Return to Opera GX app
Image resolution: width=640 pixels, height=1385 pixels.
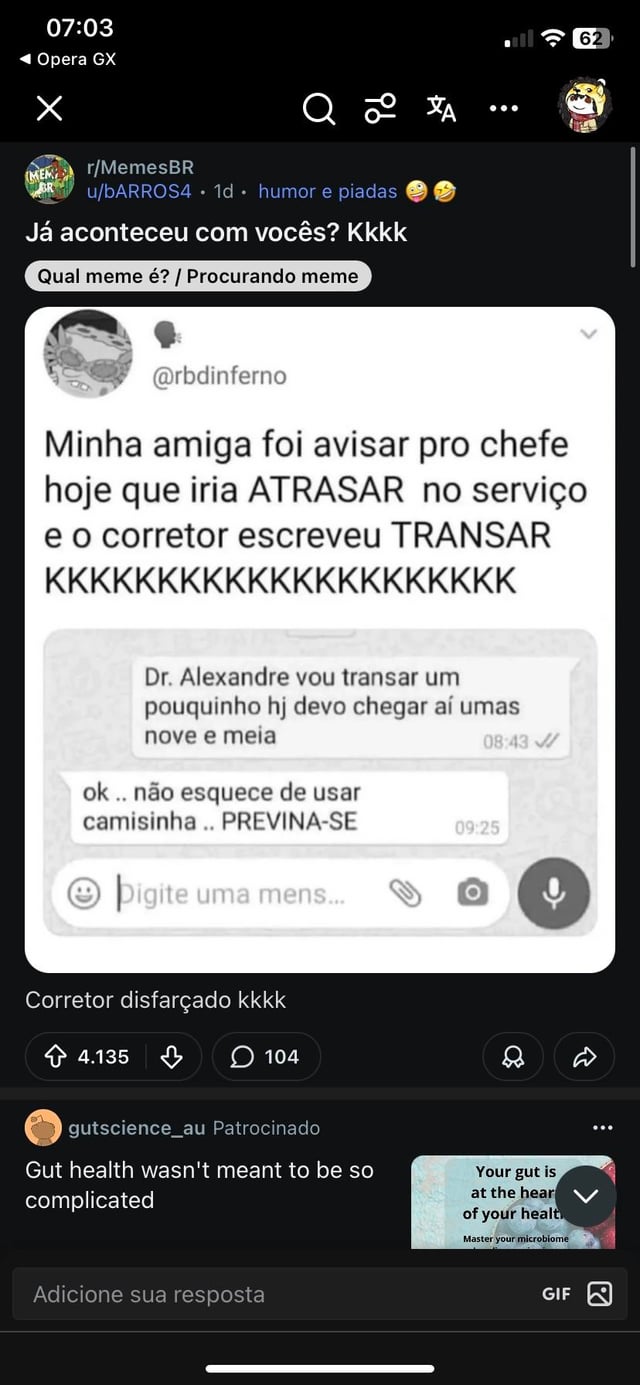tap(68, 59)
